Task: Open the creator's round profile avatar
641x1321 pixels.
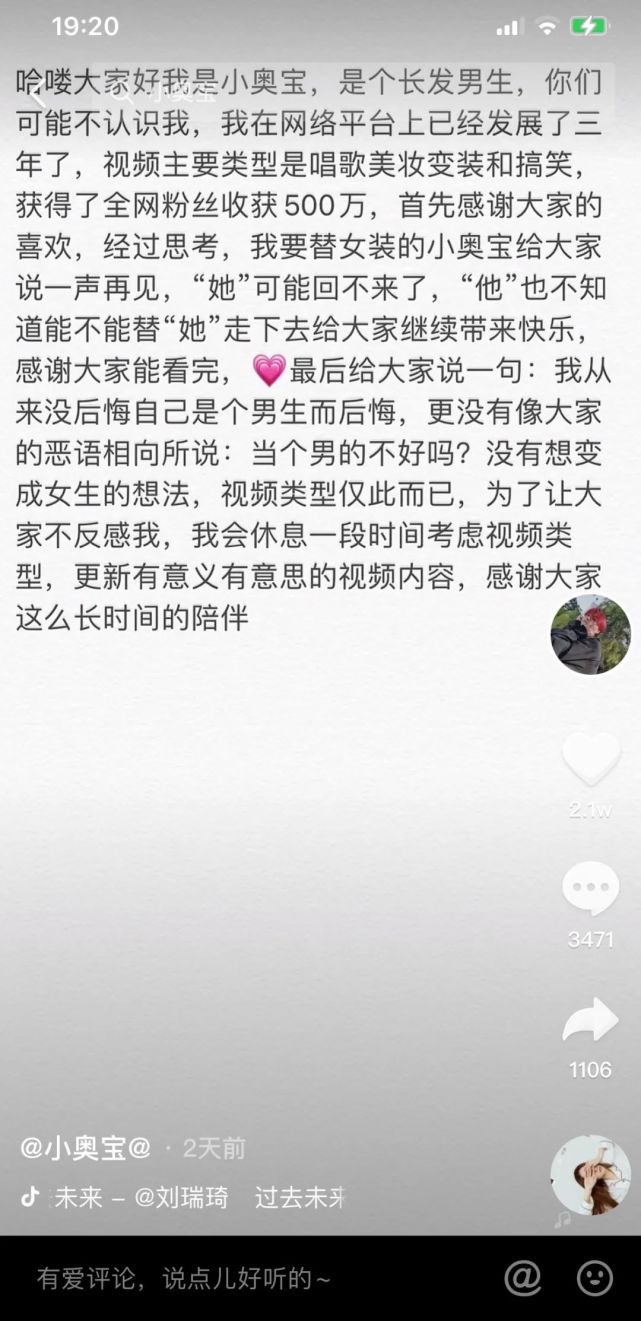Action: tap(590, 634)
